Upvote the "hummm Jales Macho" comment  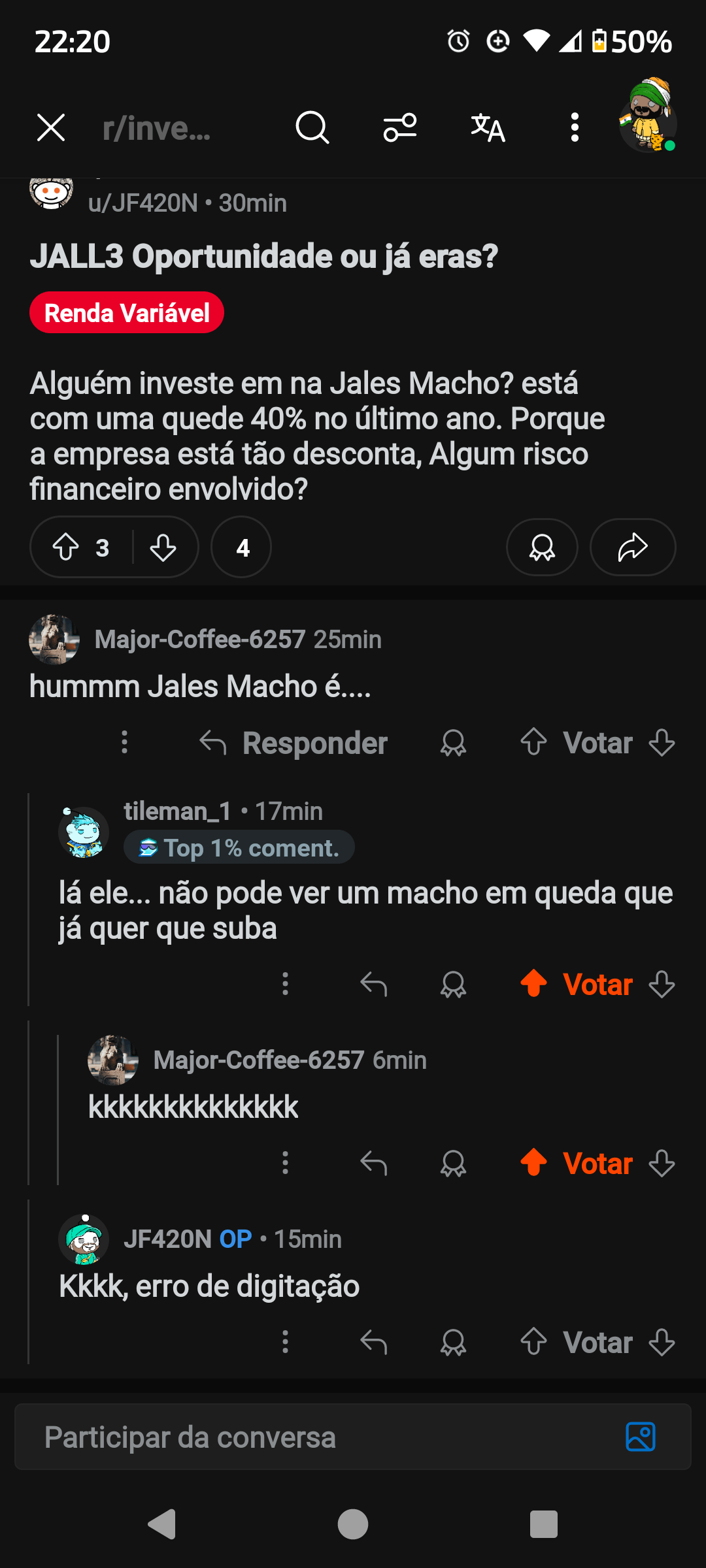(534, 743)
